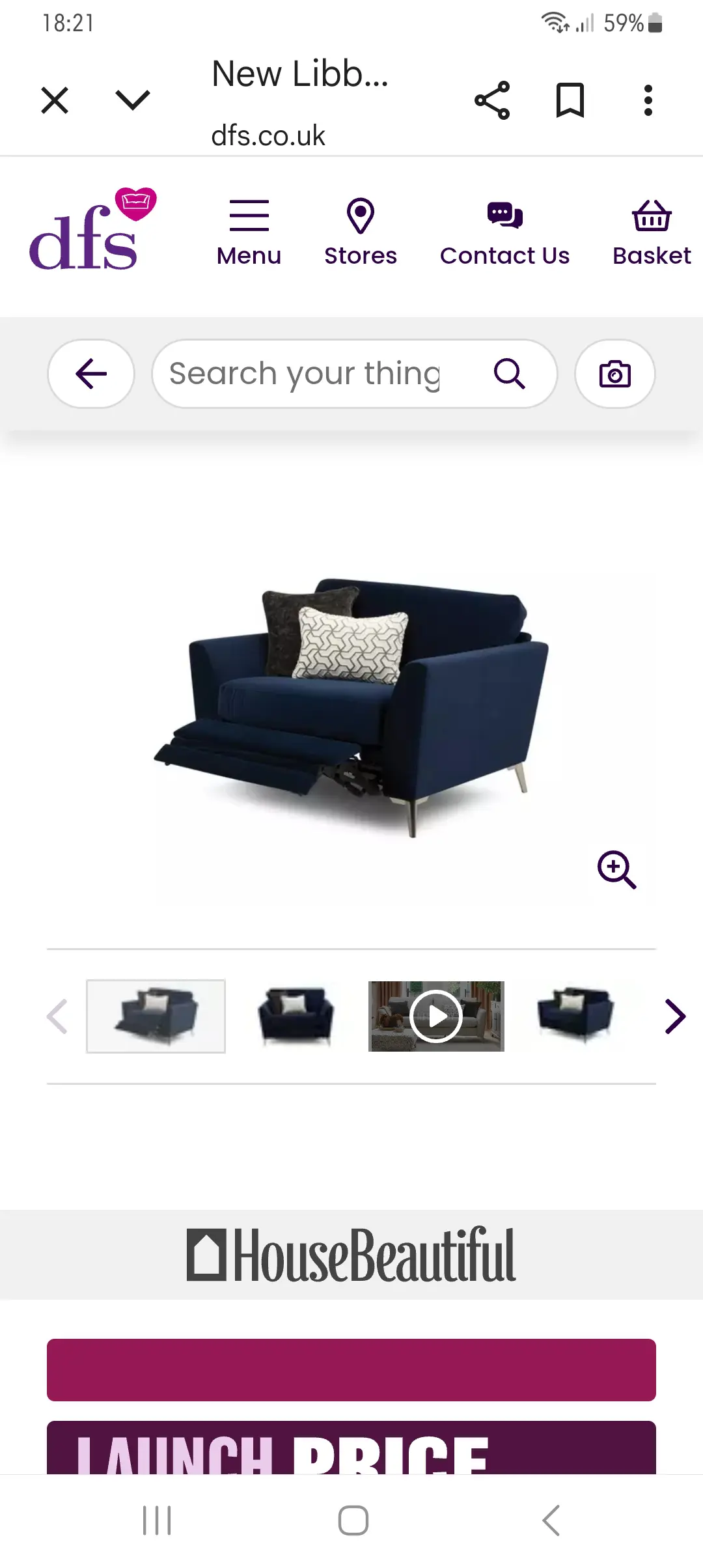The image size is (703, 1568).
Task: Bookmark this page
Action: click(x=570, y=100)
